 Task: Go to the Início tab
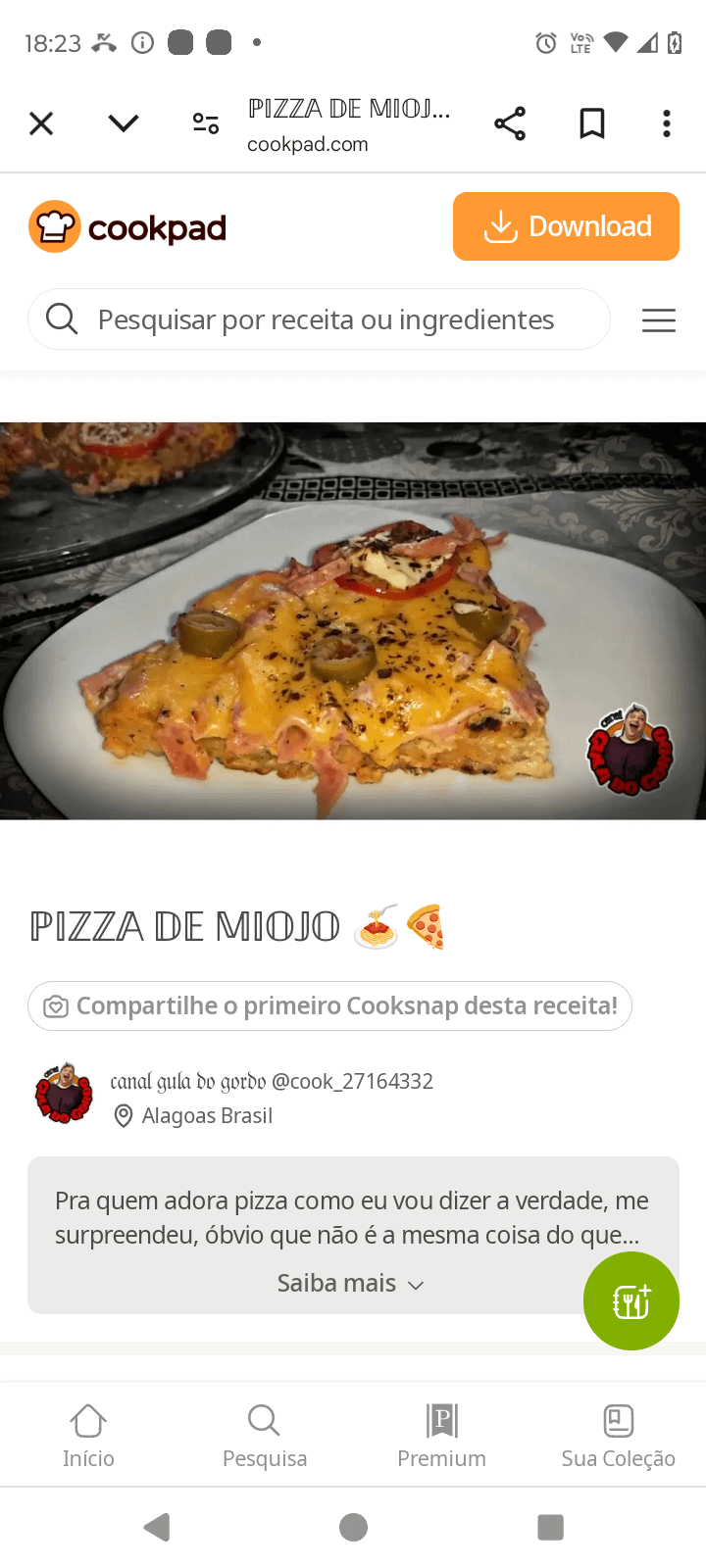click(88, 1436)
